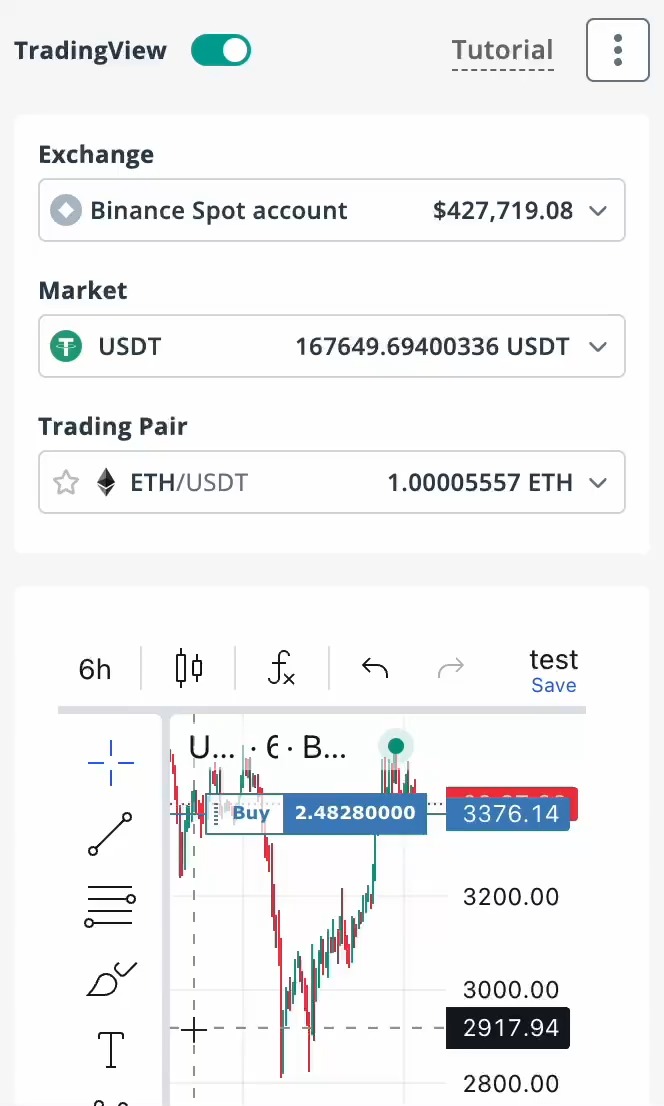Select the trend line drawing tool

[110, 834]
